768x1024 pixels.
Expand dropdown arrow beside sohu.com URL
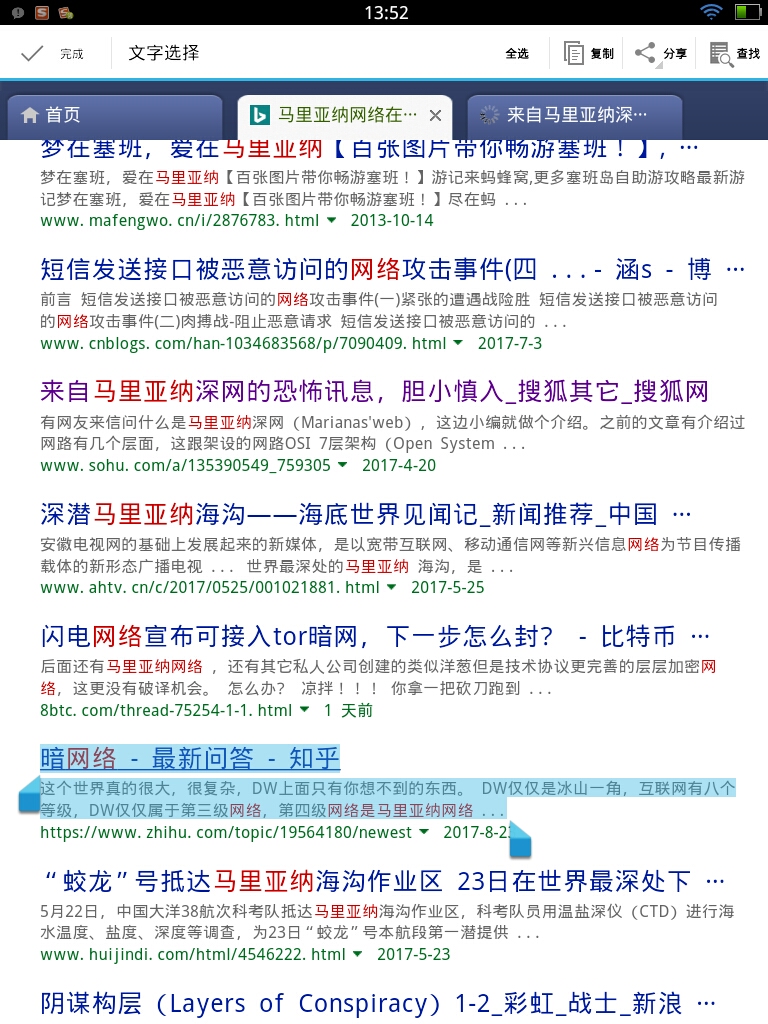coord(343,465)
